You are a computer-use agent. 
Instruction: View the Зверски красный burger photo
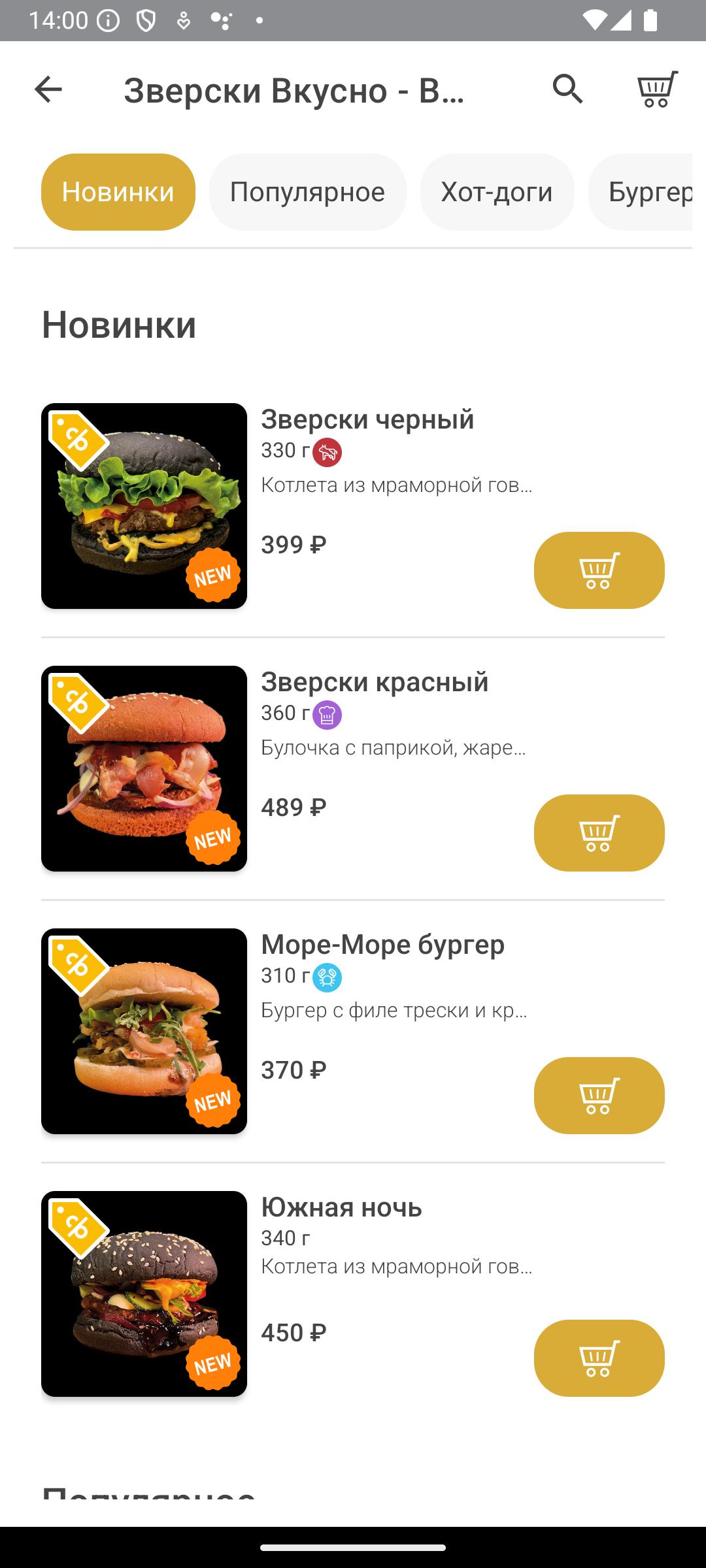click(x=144, y=769)
